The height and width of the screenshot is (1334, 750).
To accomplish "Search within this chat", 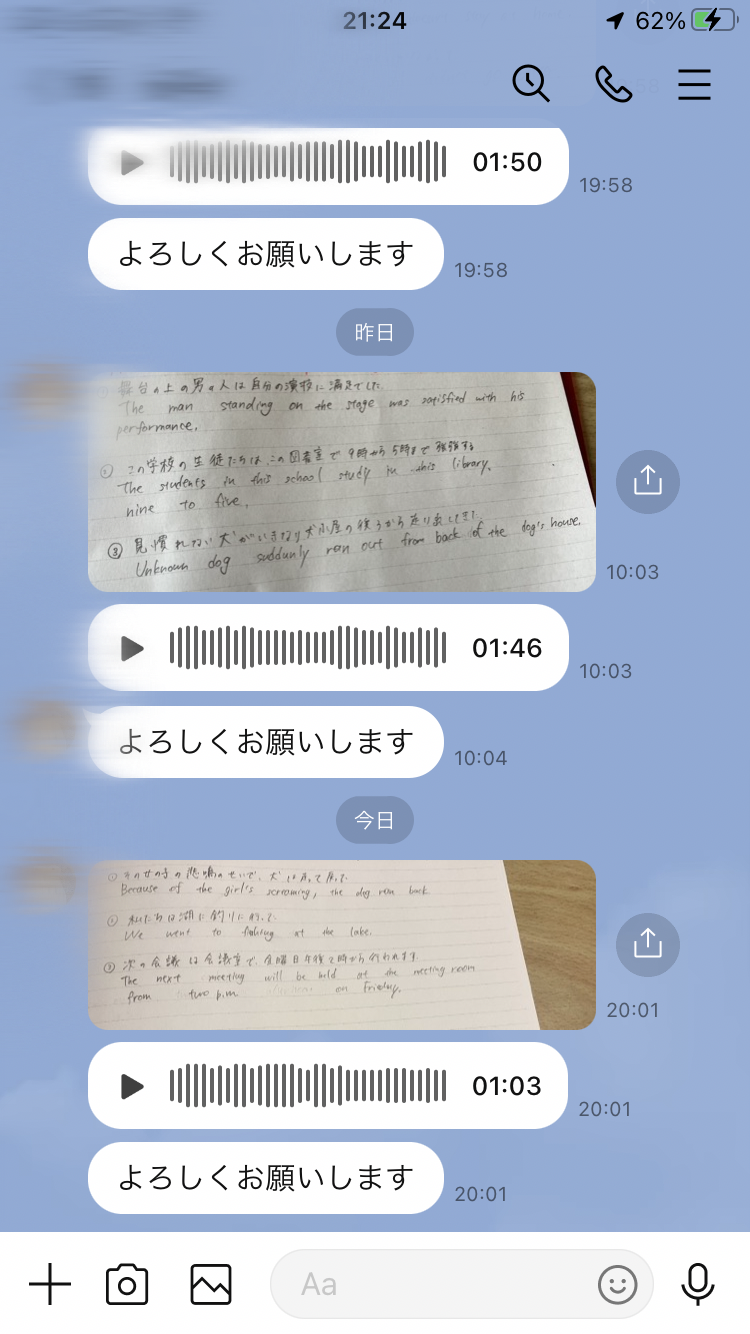I will click(x=531, y=84).
